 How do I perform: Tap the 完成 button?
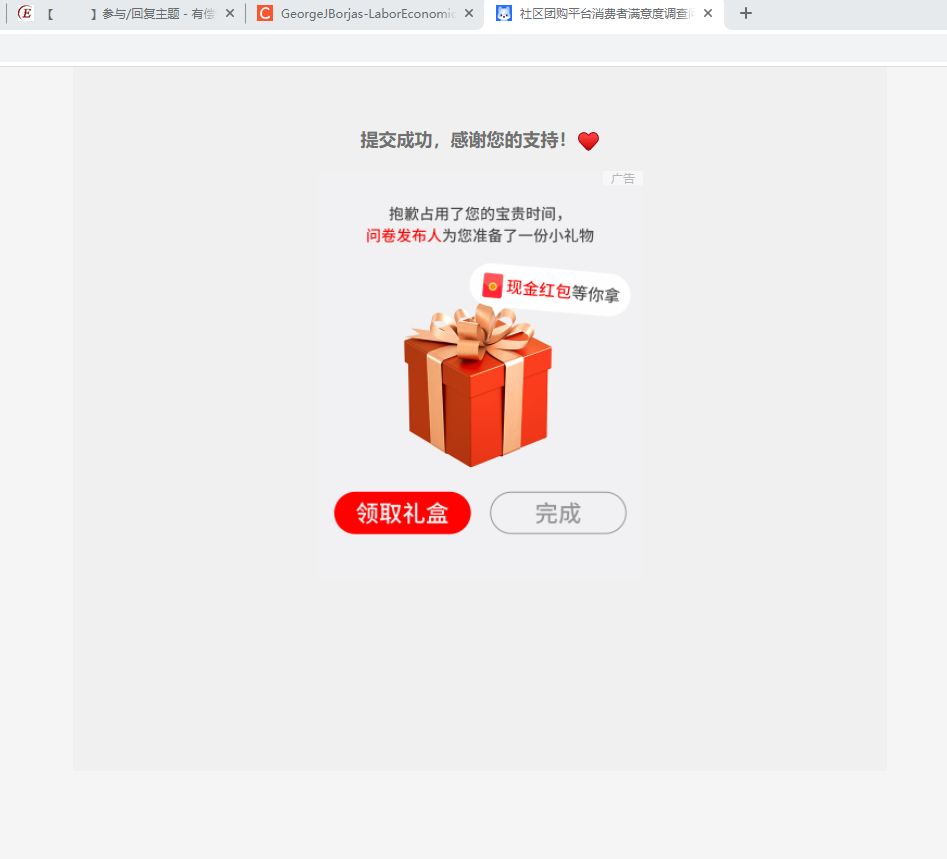coord(558,513)
